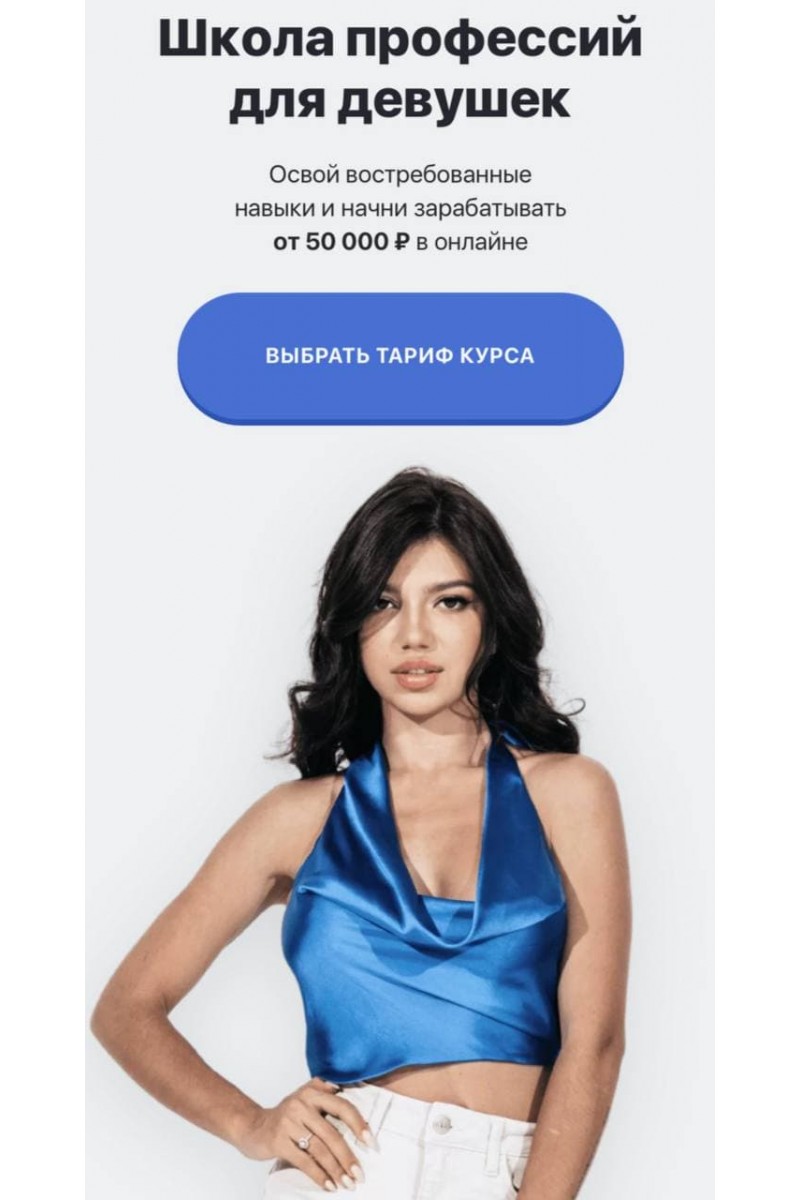The width and height of the screenshot is (800, 1200).
Task: Tap the 'Выбрать тариф курса' button
Action: point(400,357)
